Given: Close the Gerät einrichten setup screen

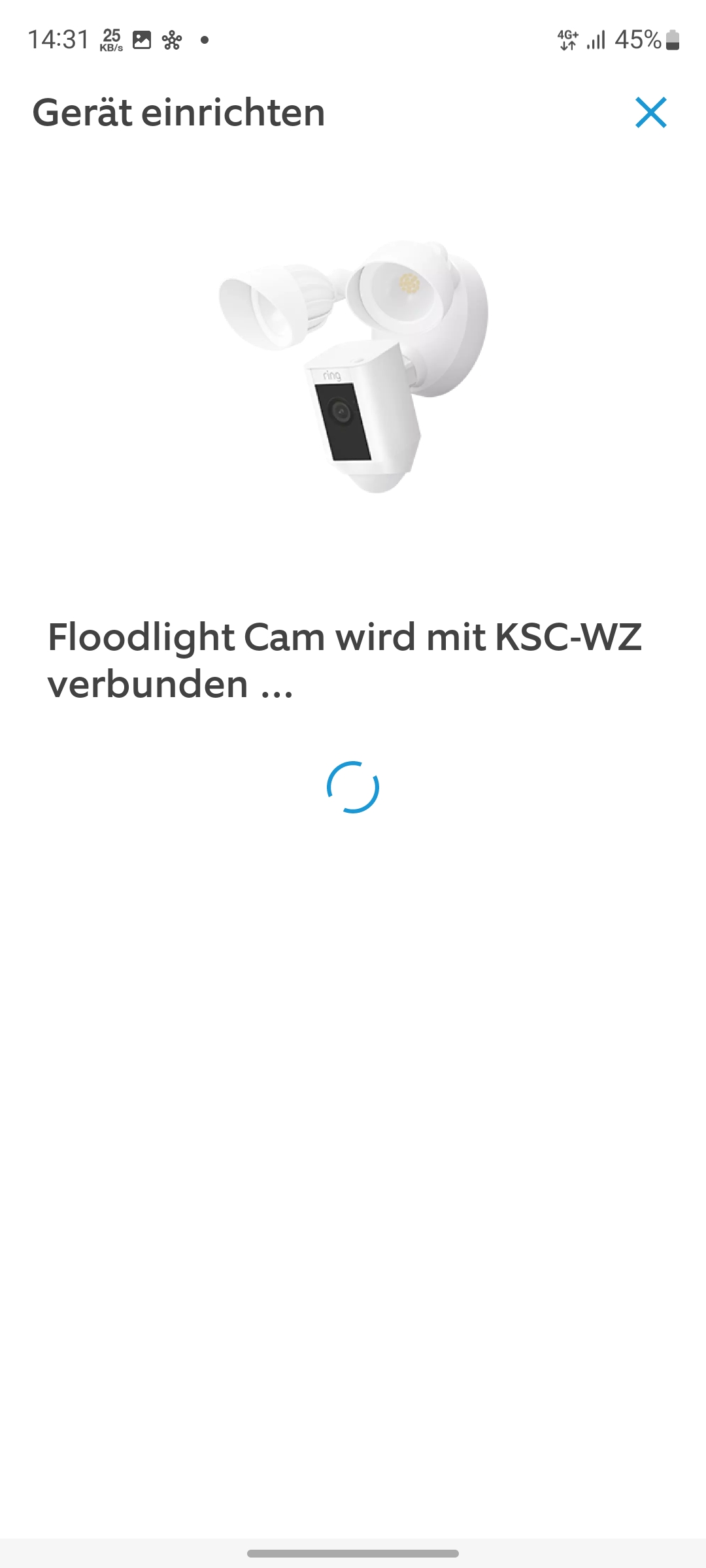Looking at the screenshot, I should (x=650, y=112).
